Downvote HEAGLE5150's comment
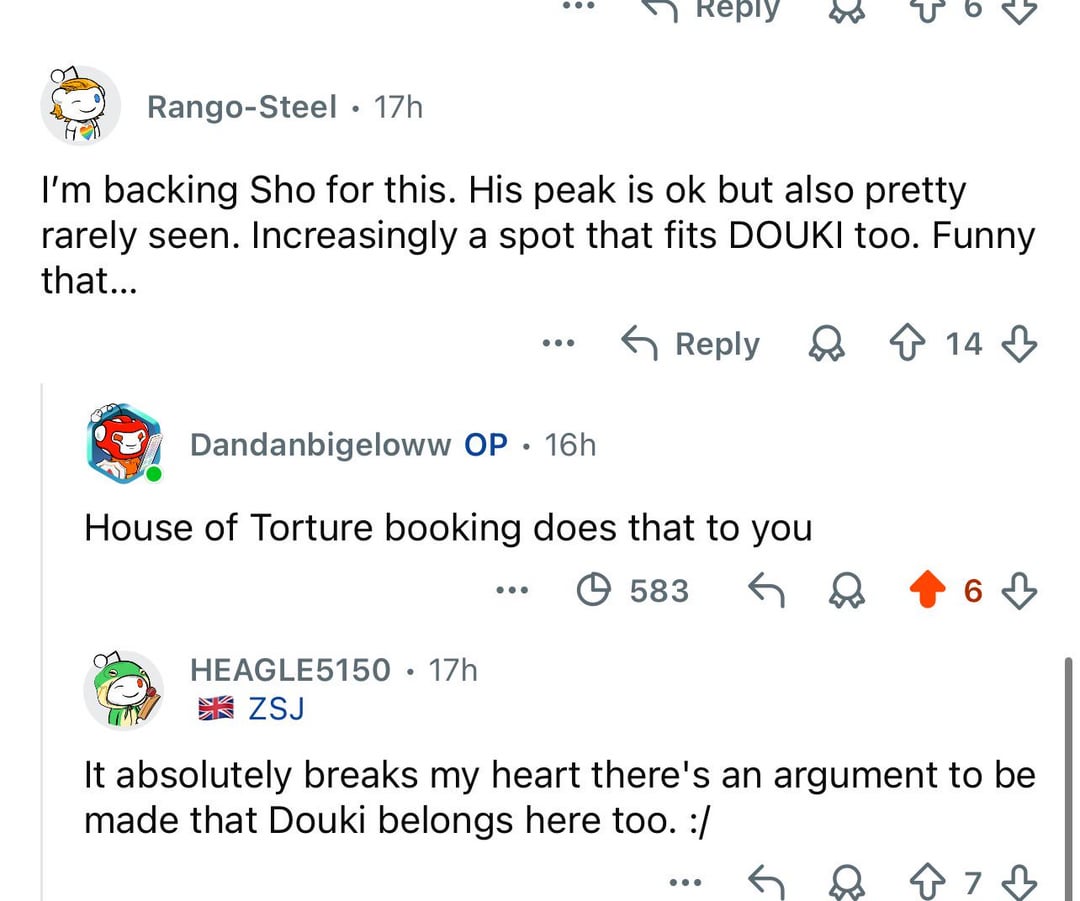 [x=1018, y=882]
